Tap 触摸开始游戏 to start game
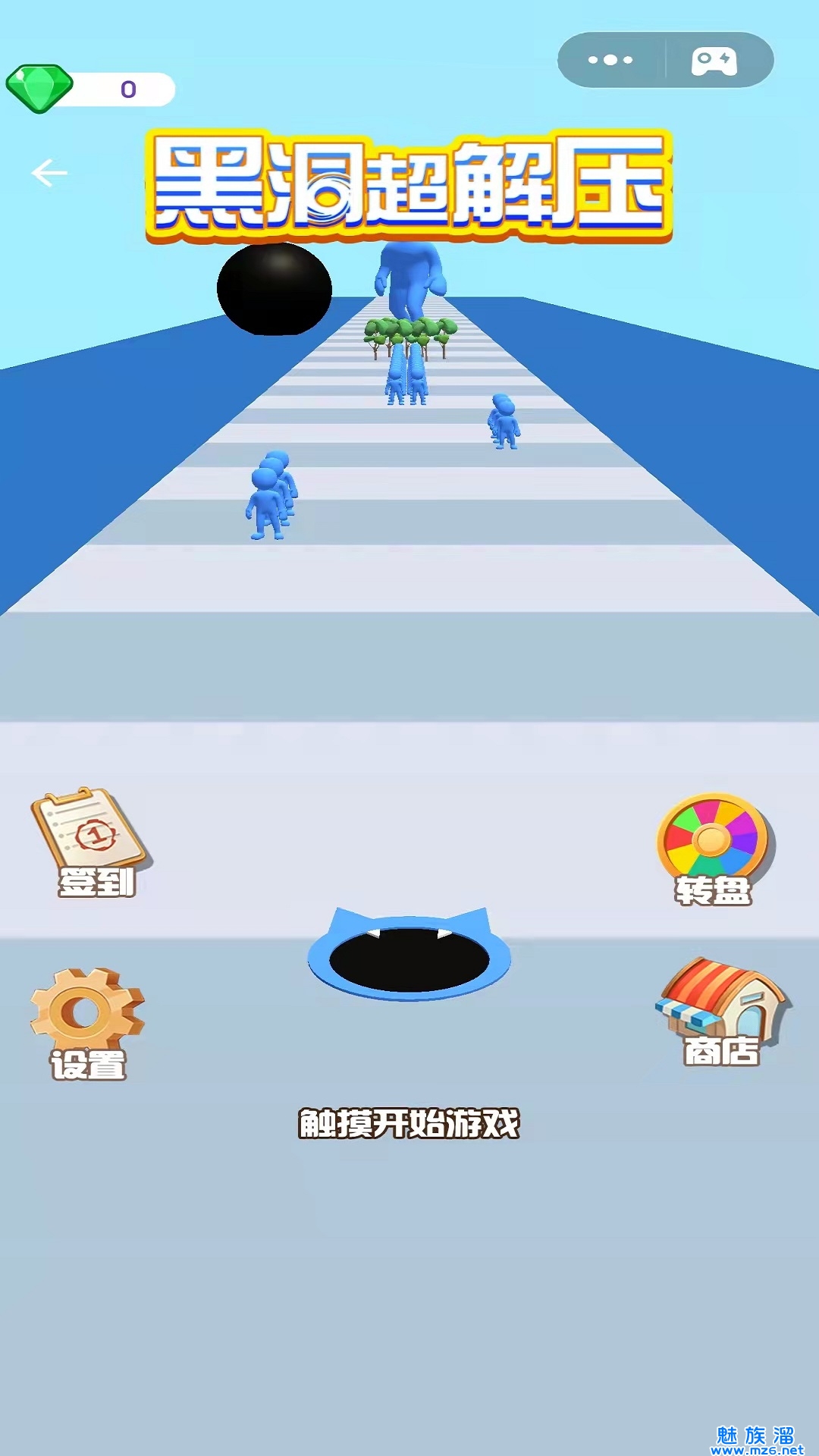The image size is (819, 1456). click(x=409, y=1124)
